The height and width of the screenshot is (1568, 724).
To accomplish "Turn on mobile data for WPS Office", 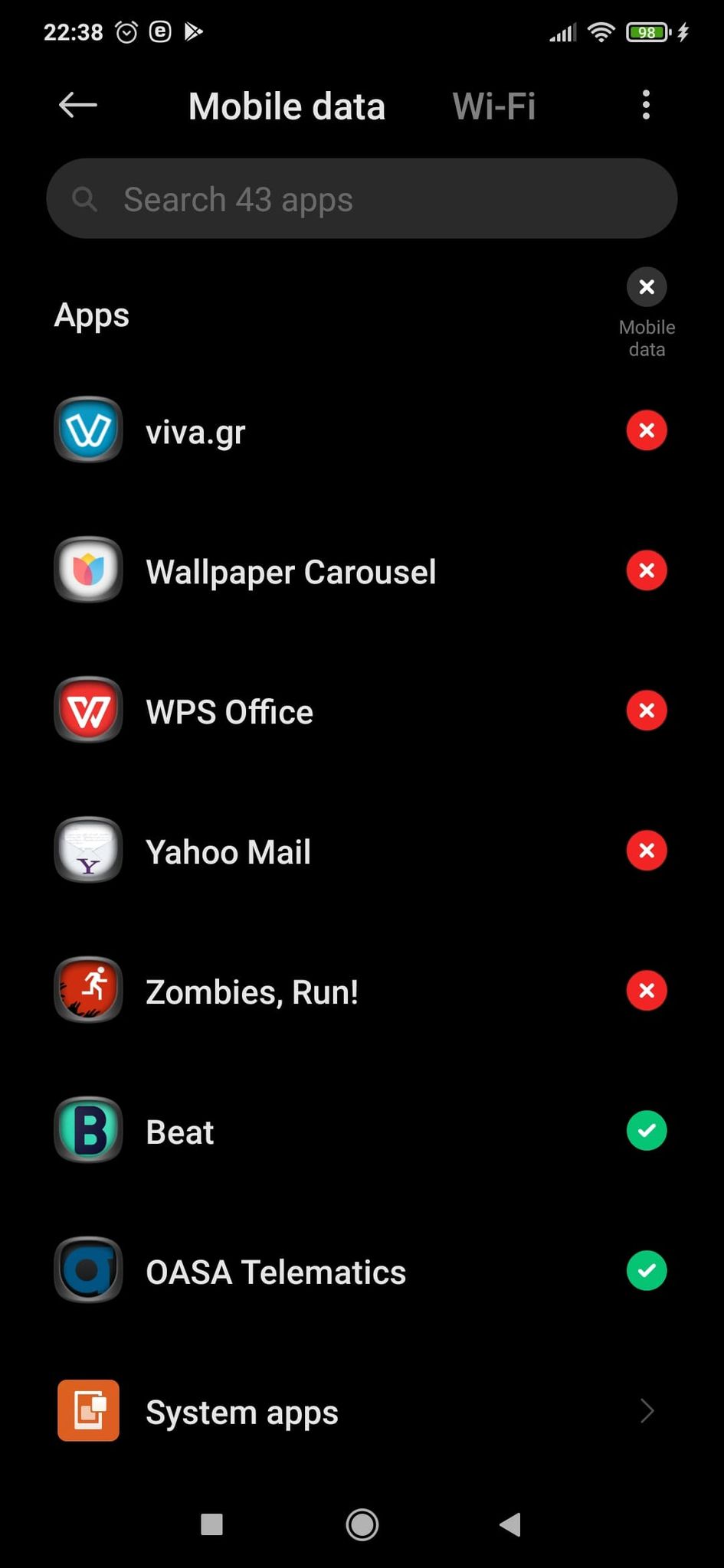I will 647,710.
